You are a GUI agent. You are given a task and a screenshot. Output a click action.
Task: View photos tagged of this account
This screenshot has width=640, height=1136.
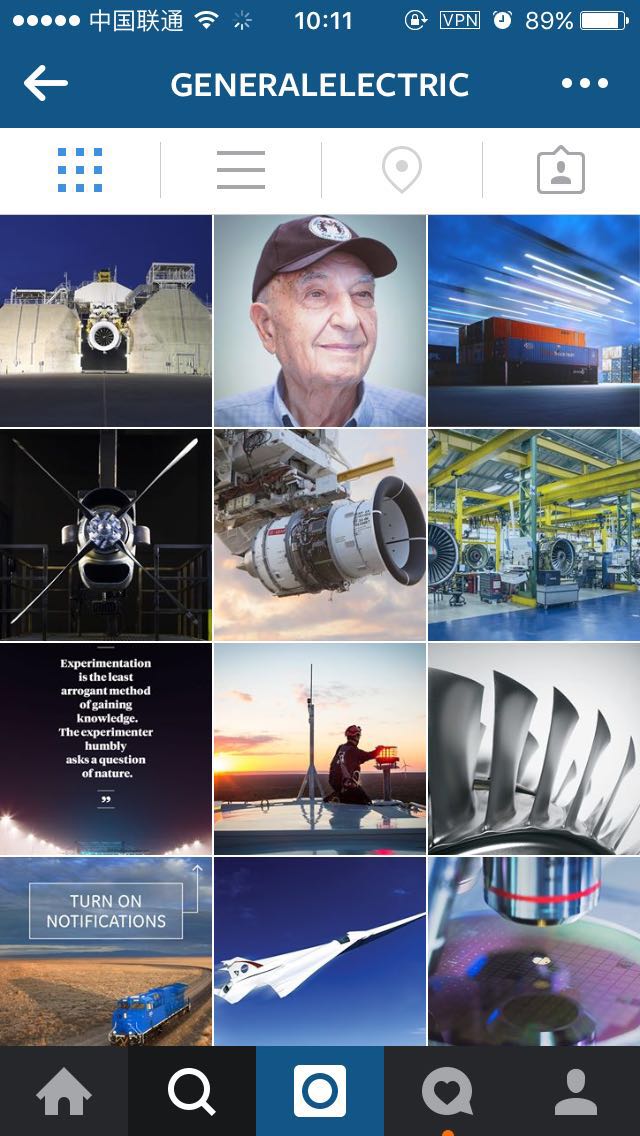pos(560,171)
